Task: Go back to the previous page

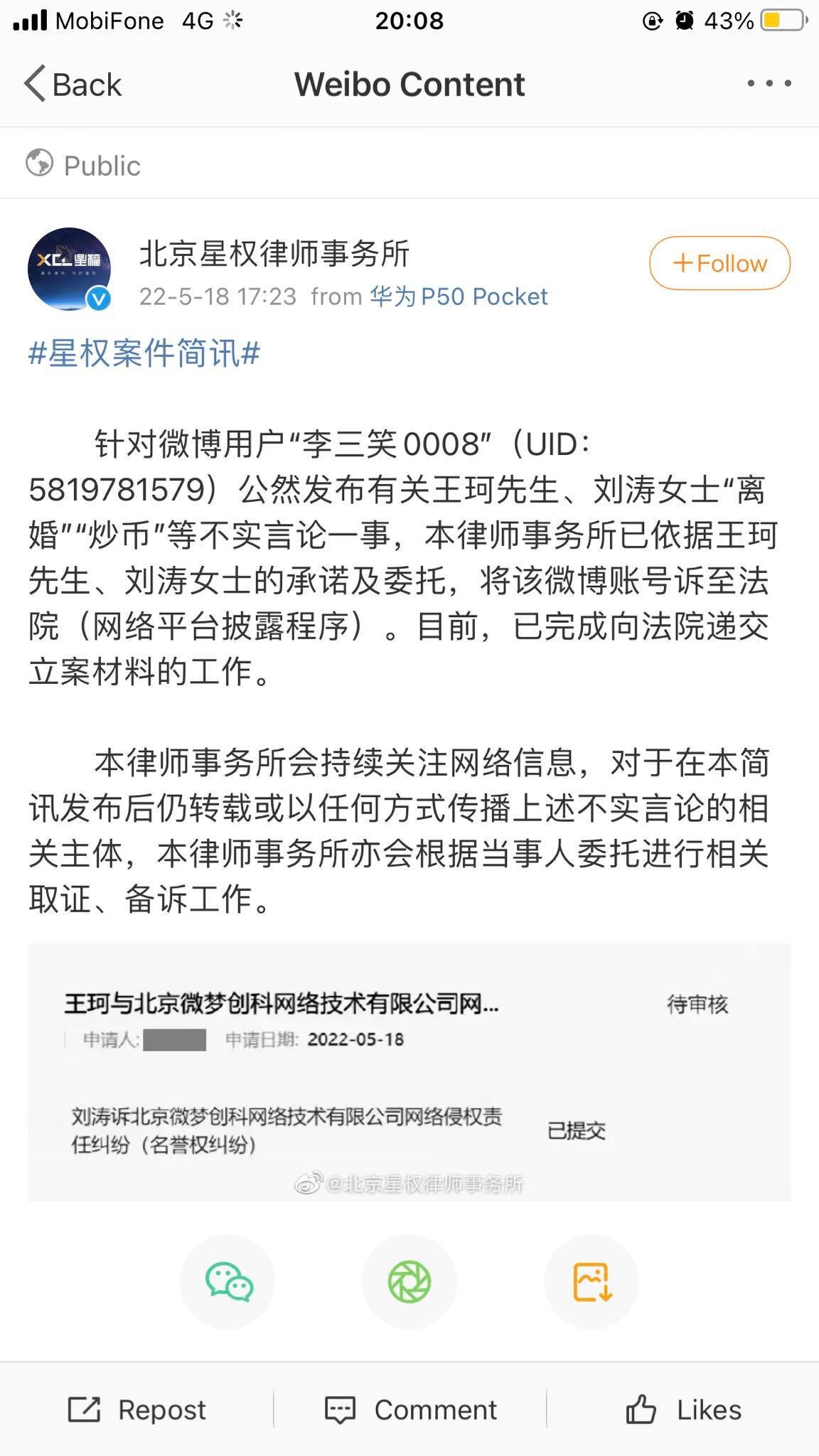Action: click(73, 85)
